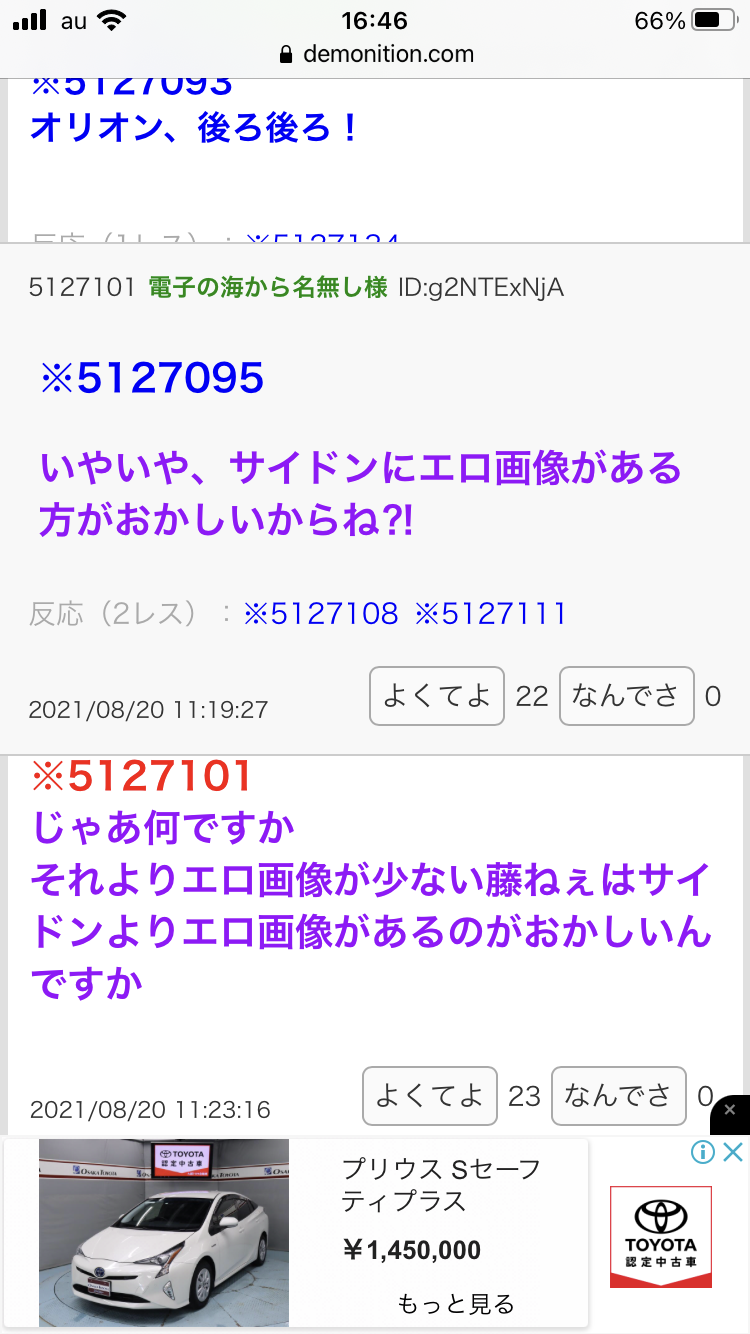Open the ad info icon
Screen dimensions: 750x1334
tap(704, 1152)
